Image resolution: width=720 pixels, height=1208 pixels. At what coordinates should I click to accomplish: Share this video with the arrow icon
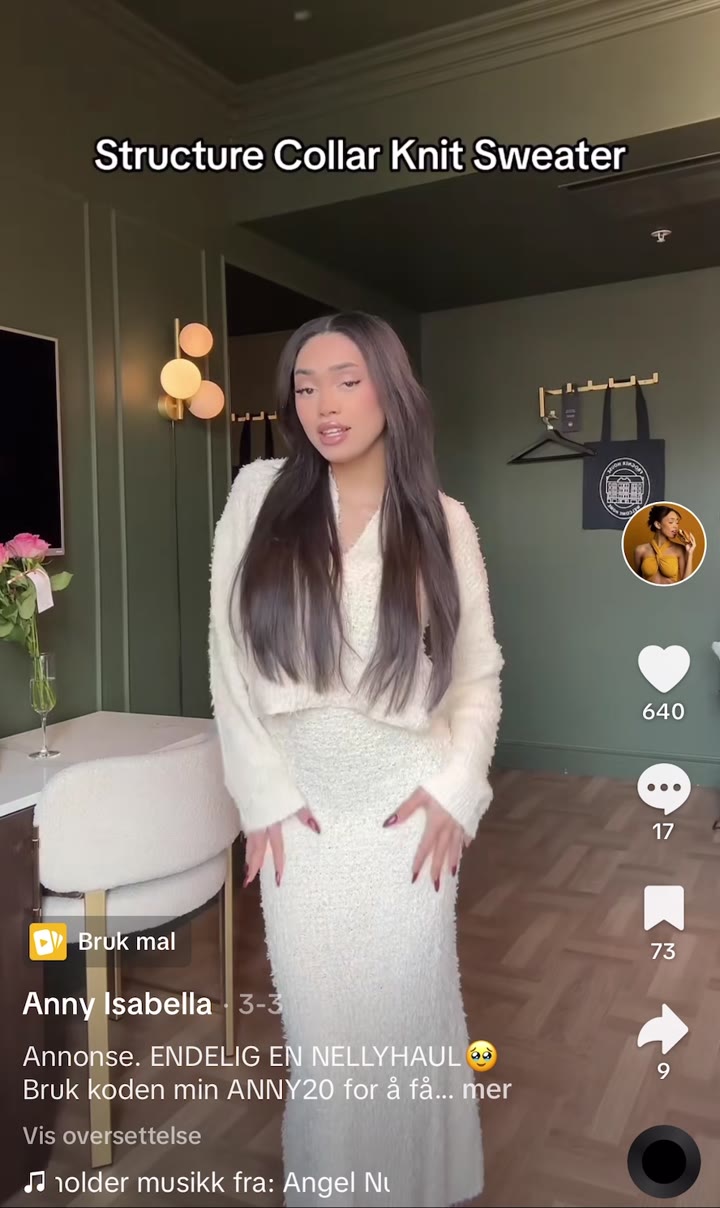(664, 1029)
